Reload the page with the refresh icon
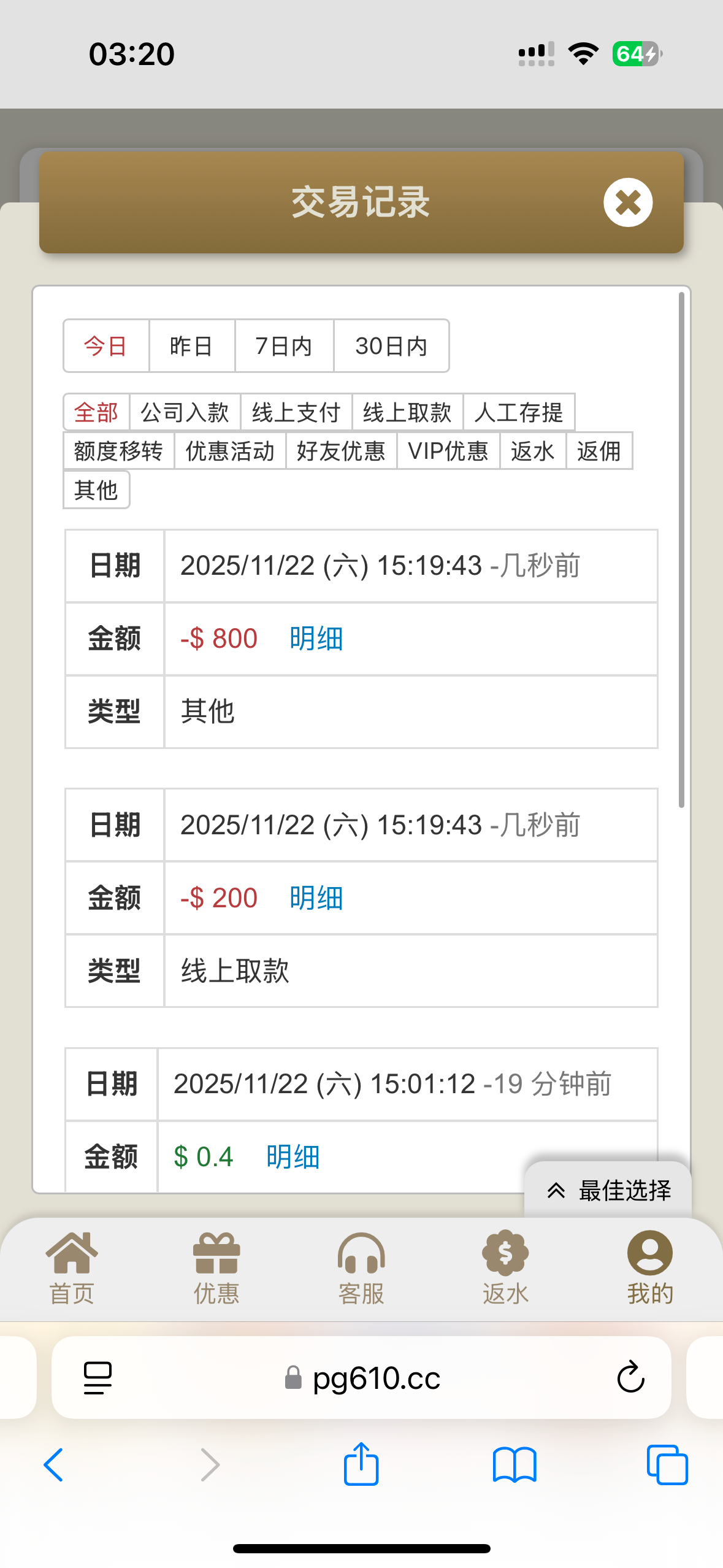 coord(630,1376)
